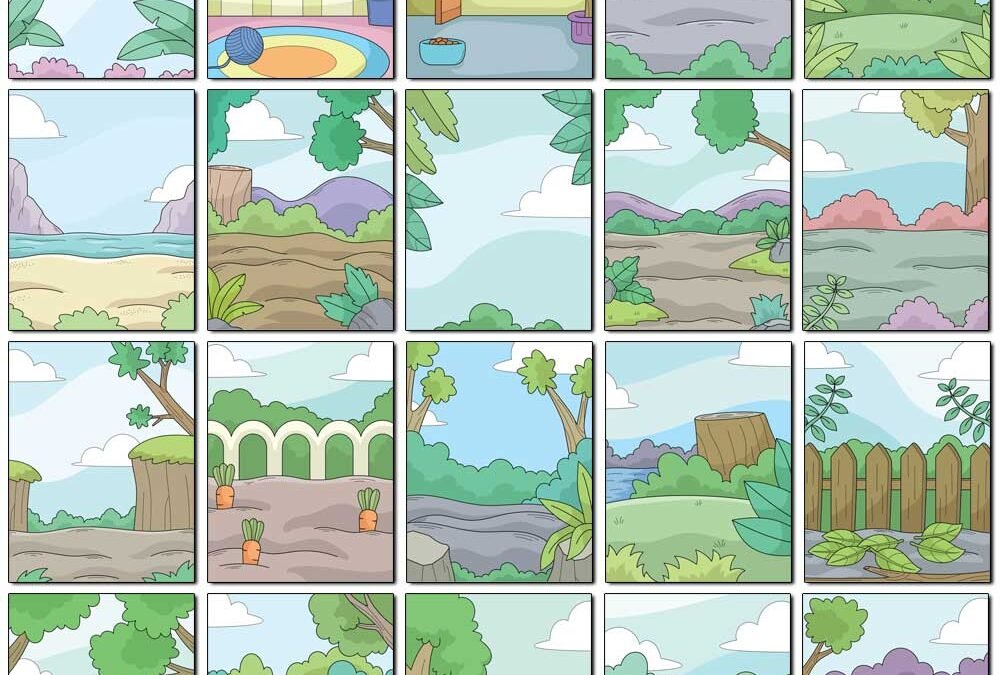Image resolution: width=1000 pixels, height=675 pixels.
Task: Pick the two mossy rock pillars background
Action: 102,462
